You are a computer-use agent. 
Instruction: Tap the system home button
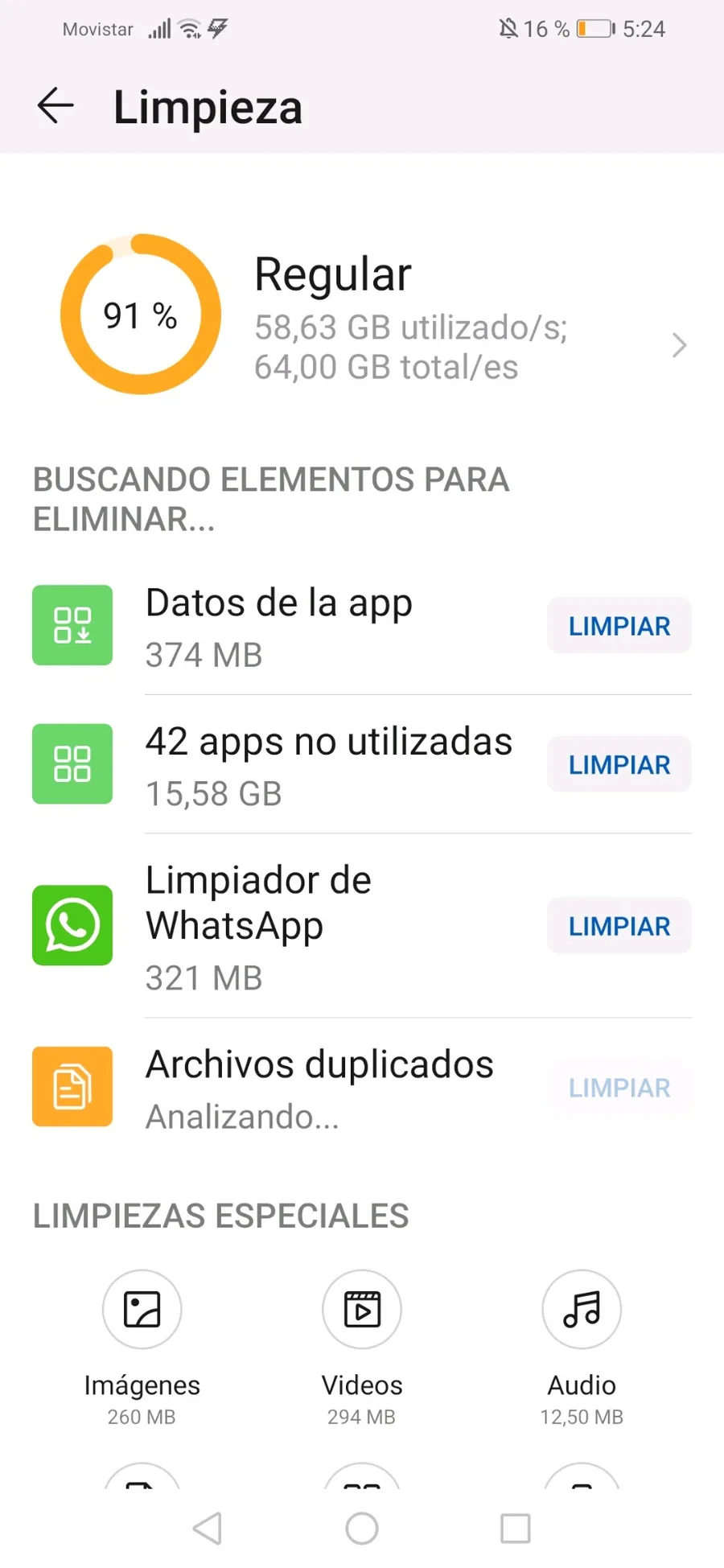[x=362, y=1528]
